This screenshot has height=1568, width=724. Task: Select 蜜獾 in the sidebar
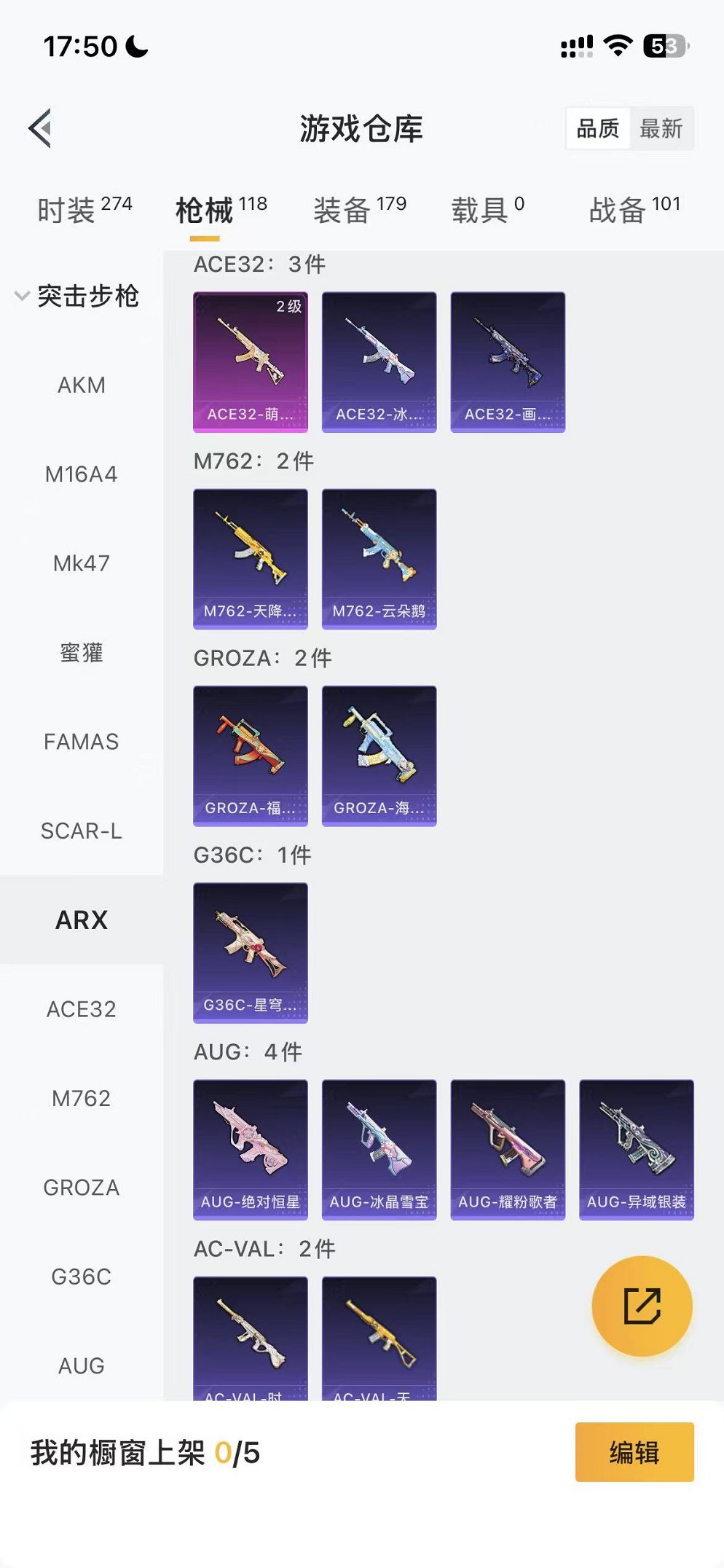pos(82,653)
